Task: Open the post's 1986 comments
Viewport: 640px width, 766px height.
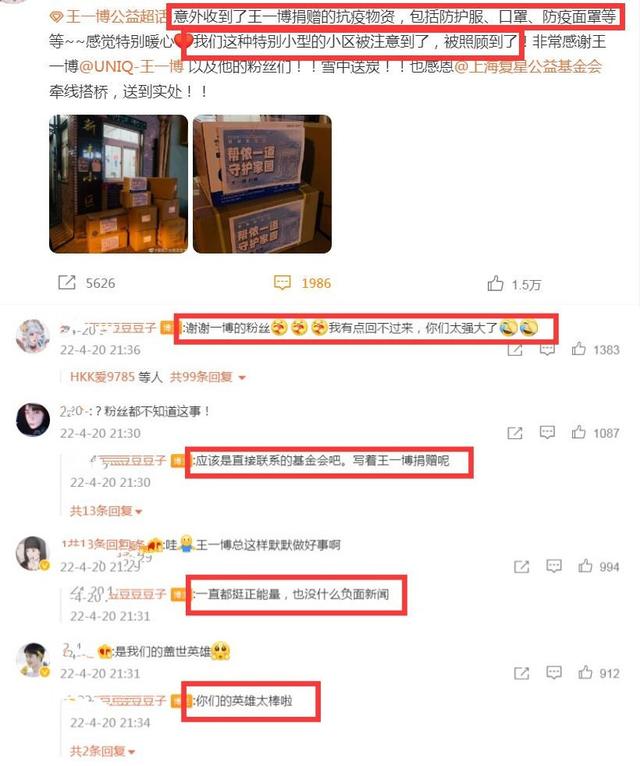Action: click(x=284, y=283)
